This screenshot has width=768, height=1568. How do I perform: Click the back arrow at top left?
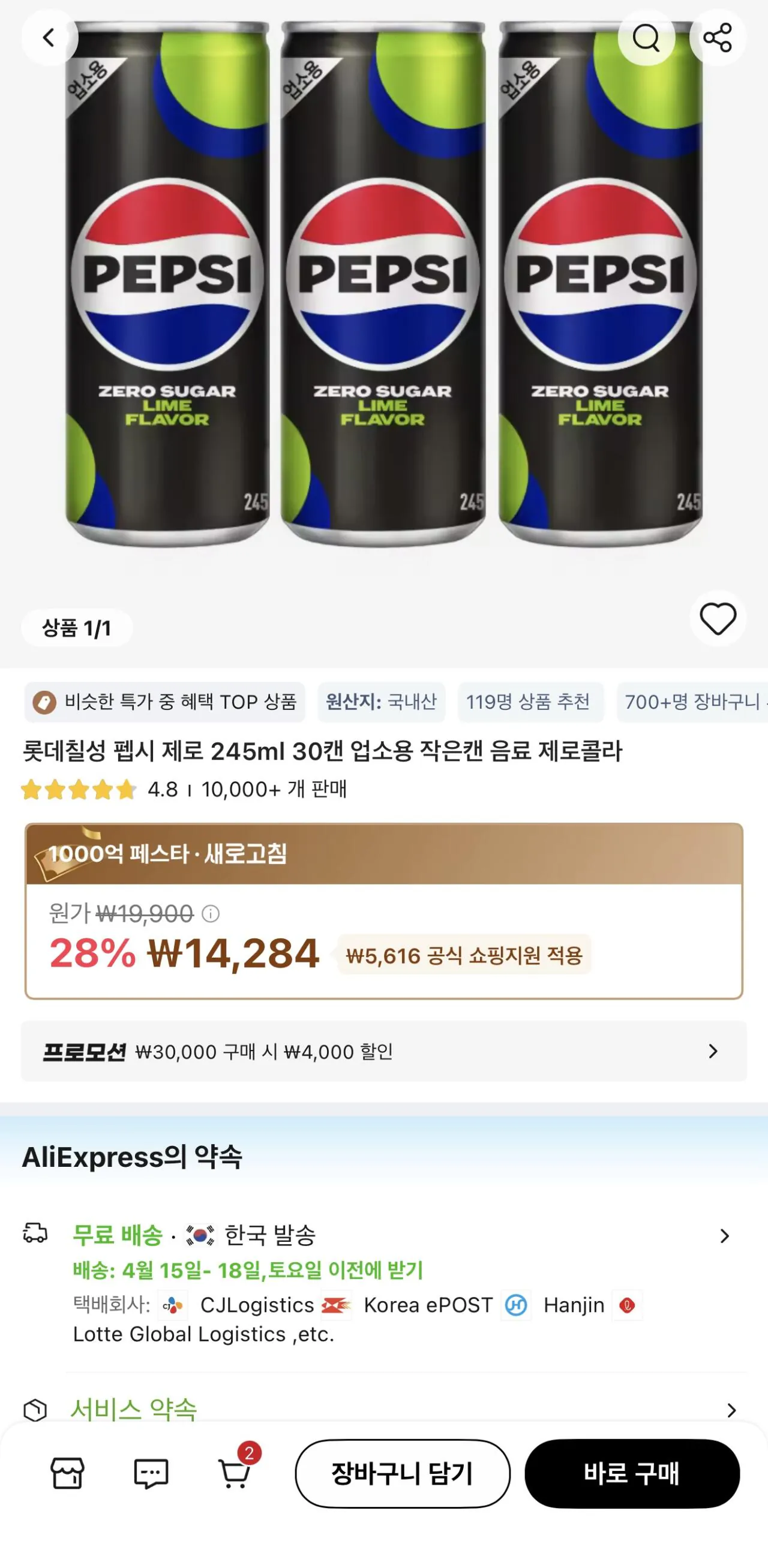pyautogui.click(x=49, y=37)
